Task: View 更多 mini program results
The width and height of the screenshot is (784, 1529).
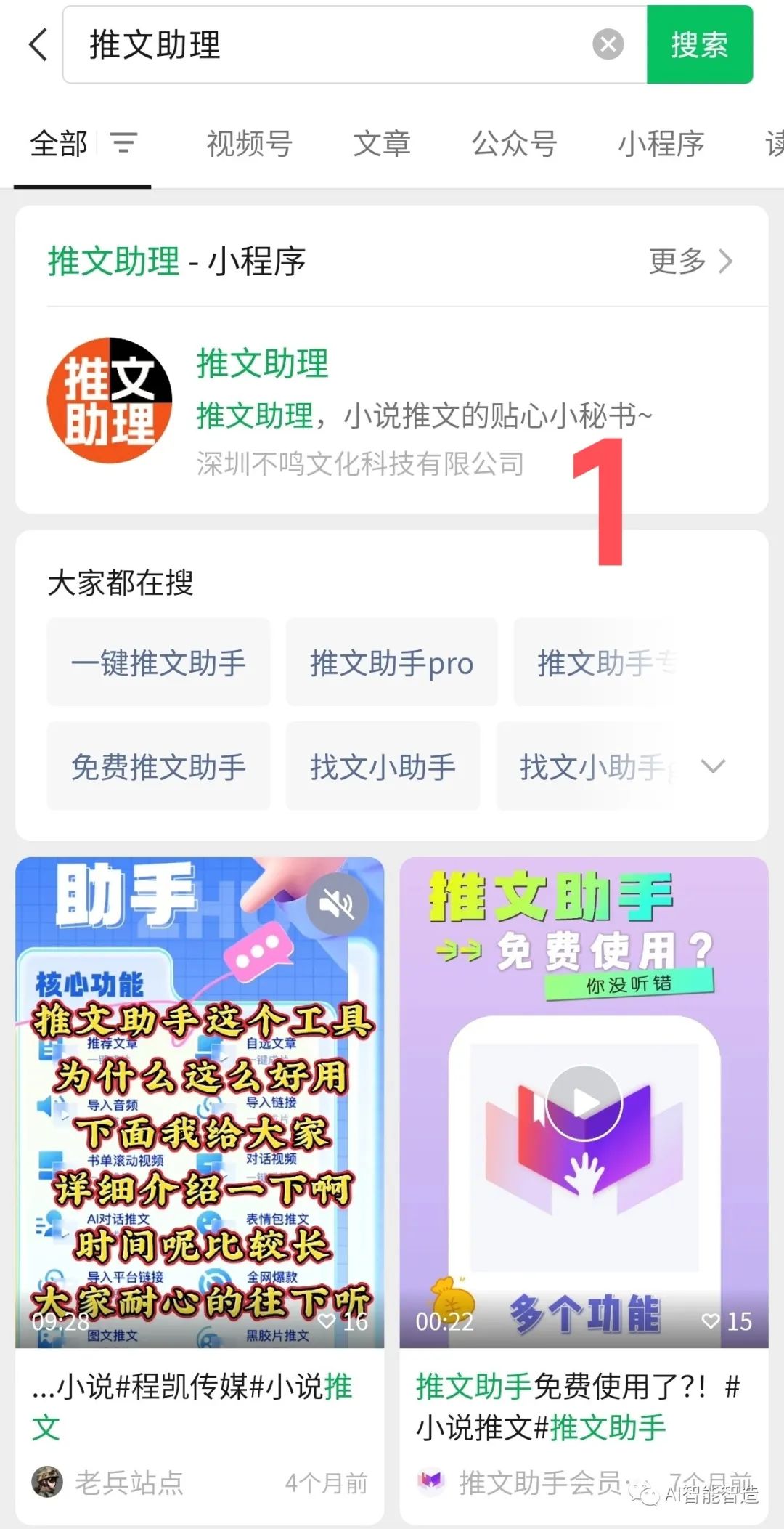Action: pos(690,261)
